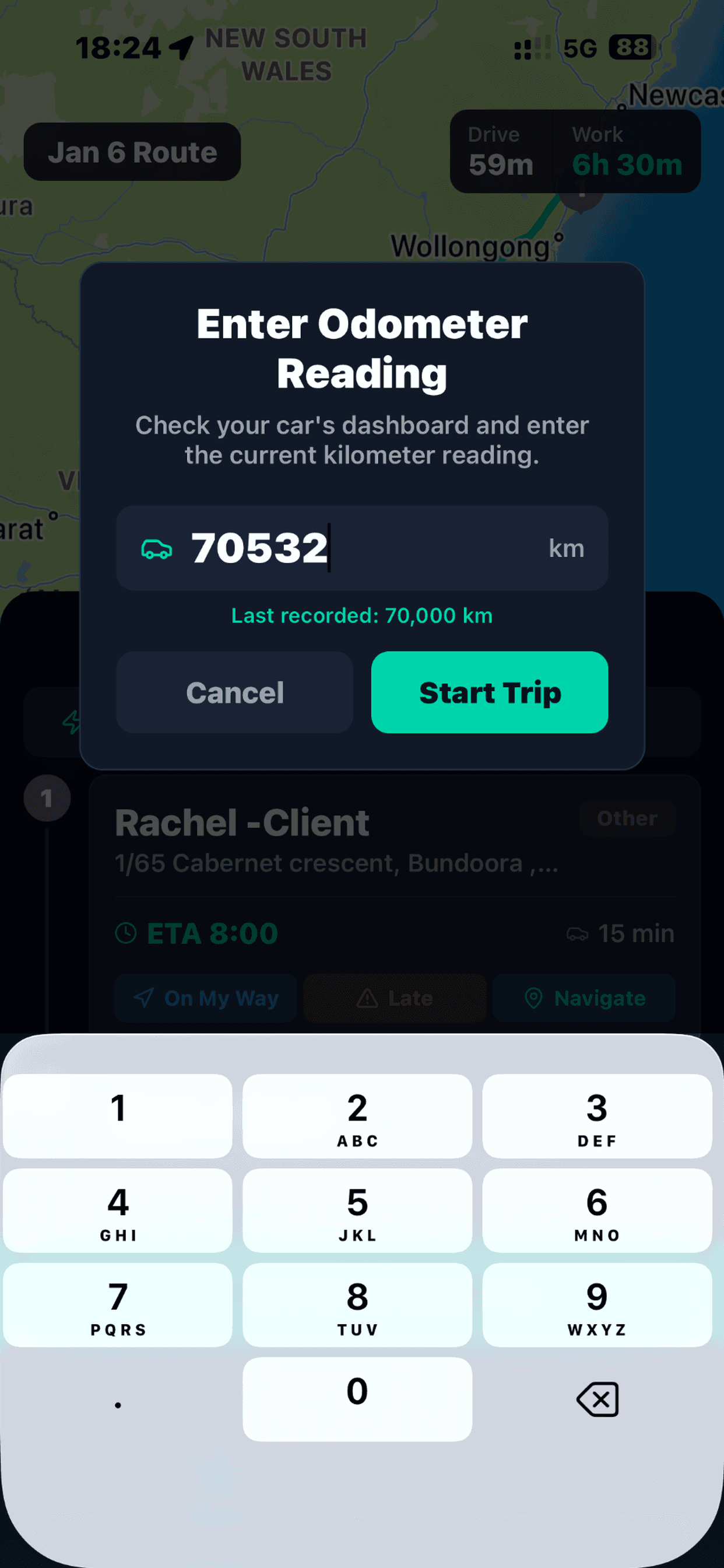
Task: Tap the On My Way action
Action: (206, 998)
